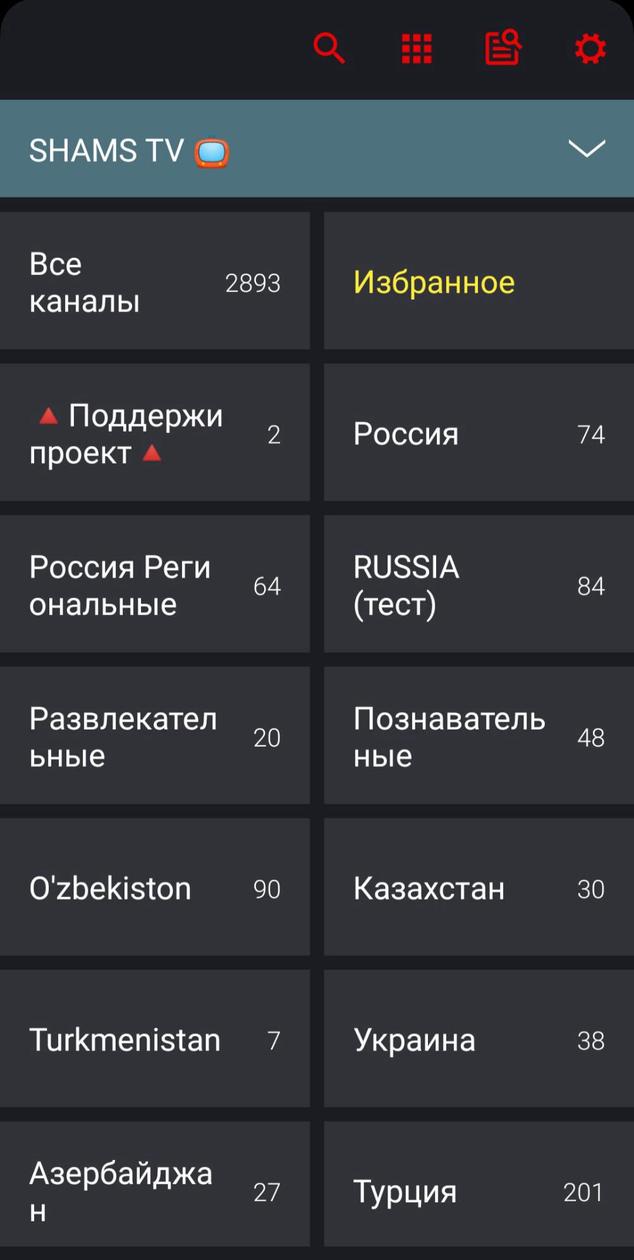This screenshot has height=1260, width=634.
Task: Open Россия Региональные channels
Action: coord(154,586)
